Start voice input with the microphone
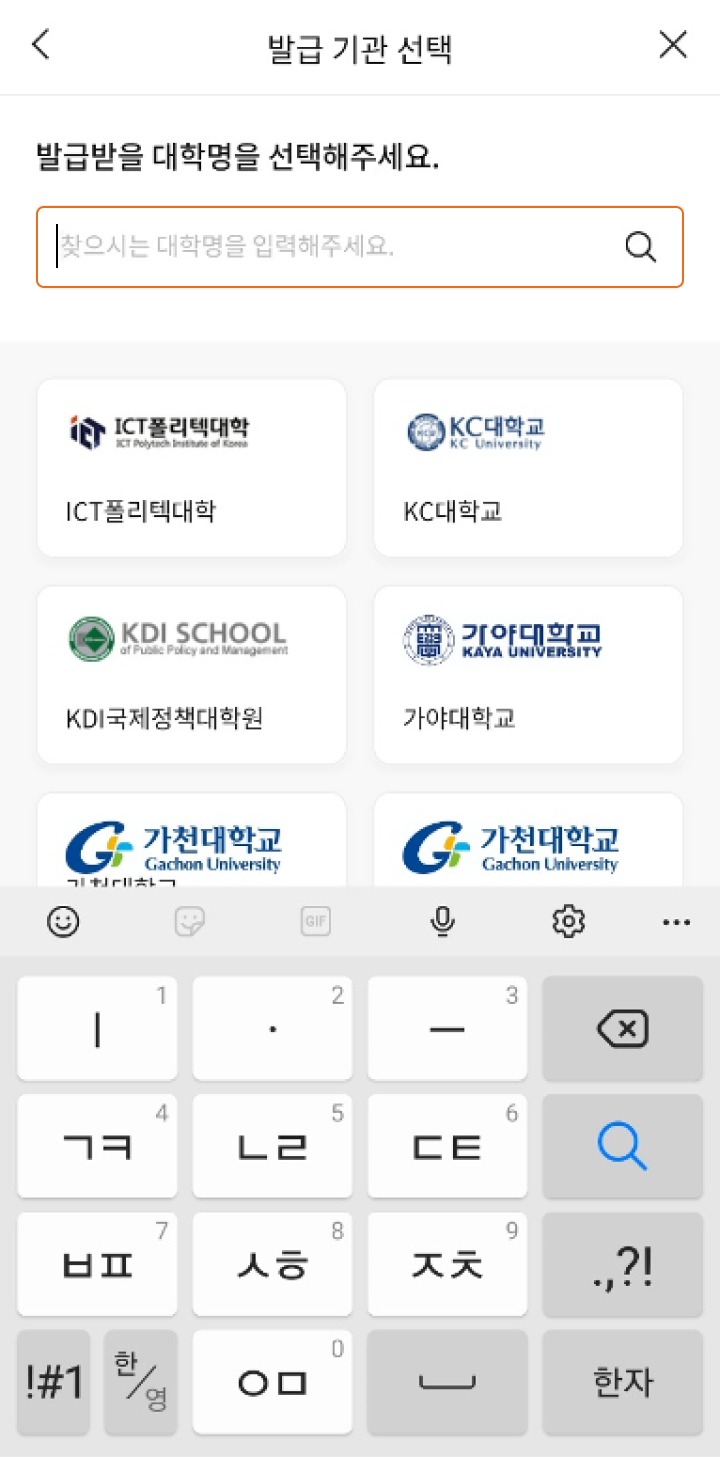The image size is (720, 1457). [x=442, y=921]
